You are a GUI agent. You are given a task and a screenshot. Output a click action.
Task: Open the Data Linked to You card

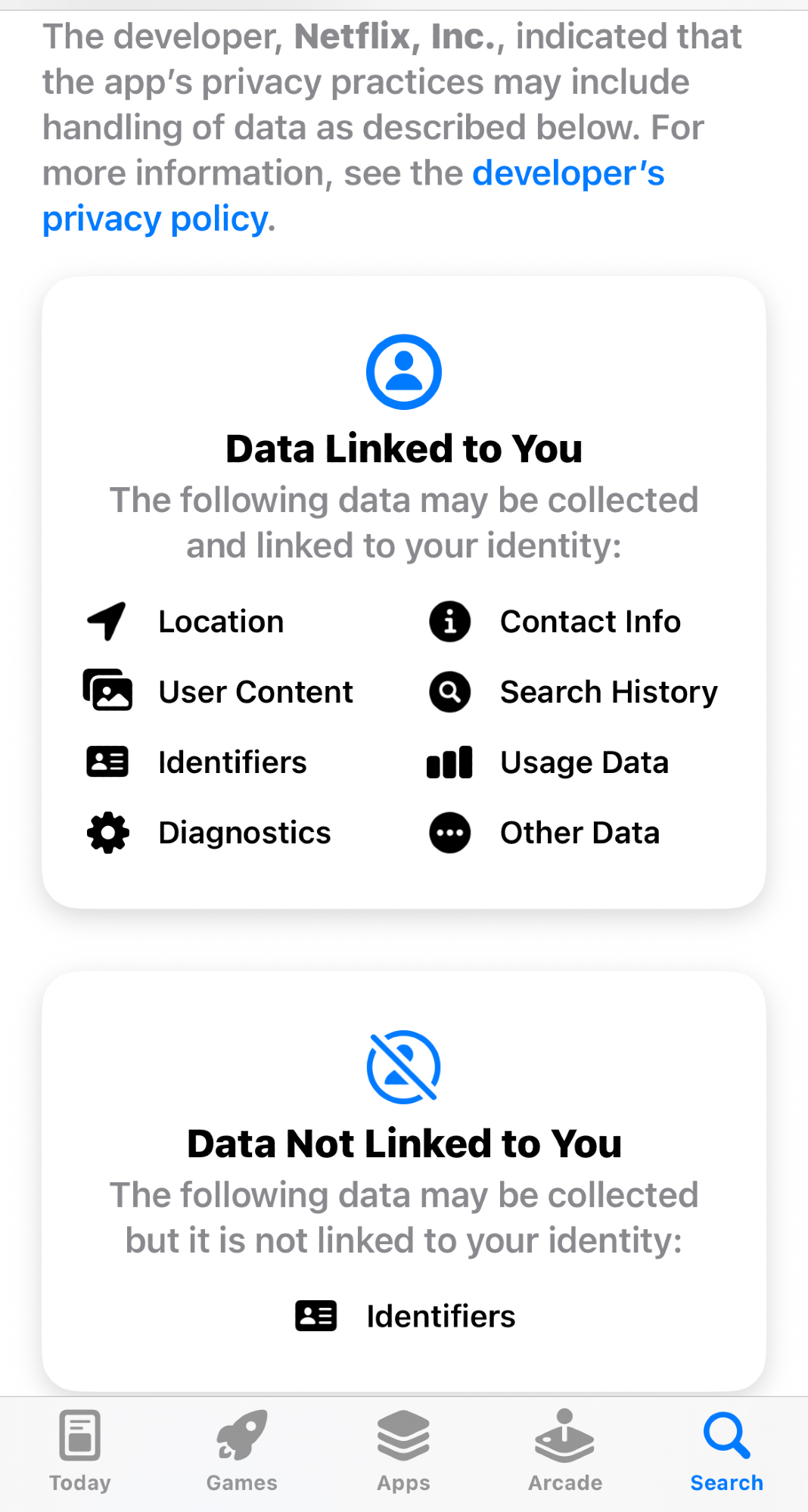pyautogui.click(x=404, y=591)
